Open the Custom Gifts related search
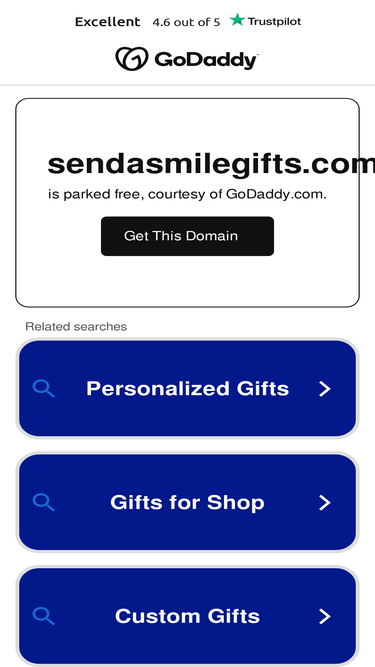The height and width of the screenshot is (667, 375). click(187, 616)
